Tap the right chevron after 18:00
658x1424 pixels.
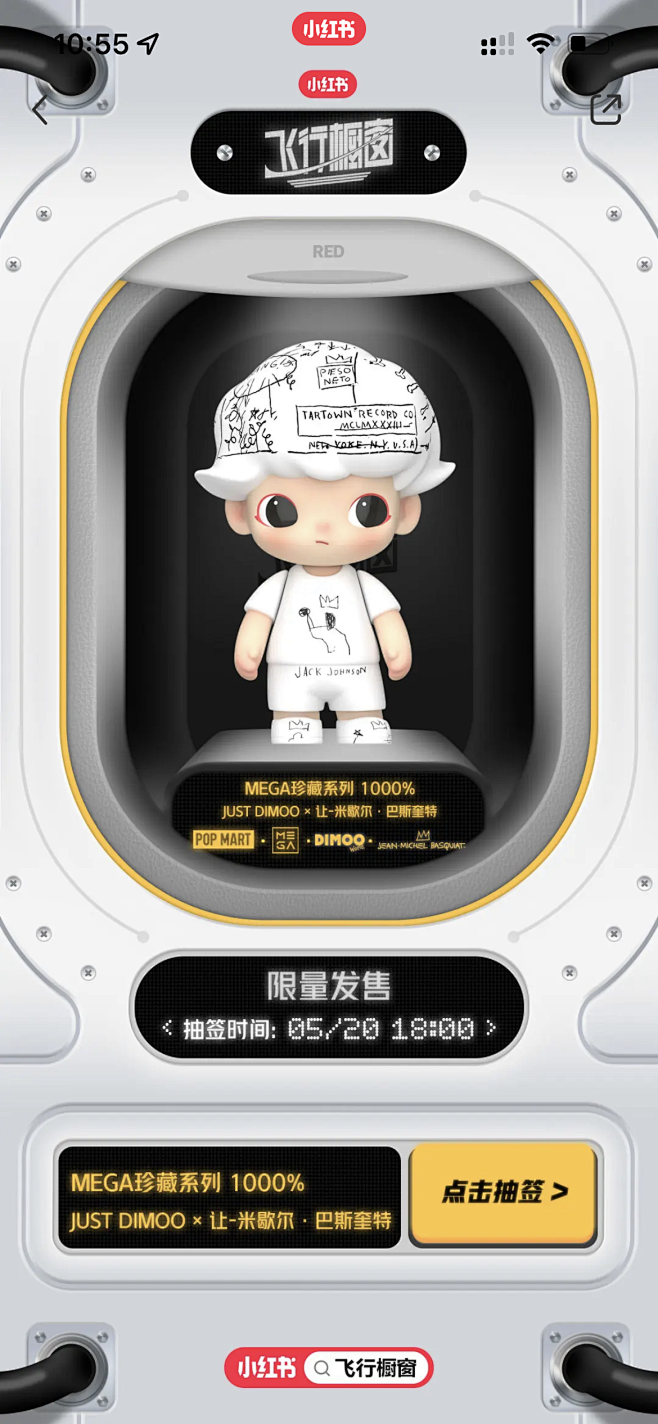[x=491, y=1028]
